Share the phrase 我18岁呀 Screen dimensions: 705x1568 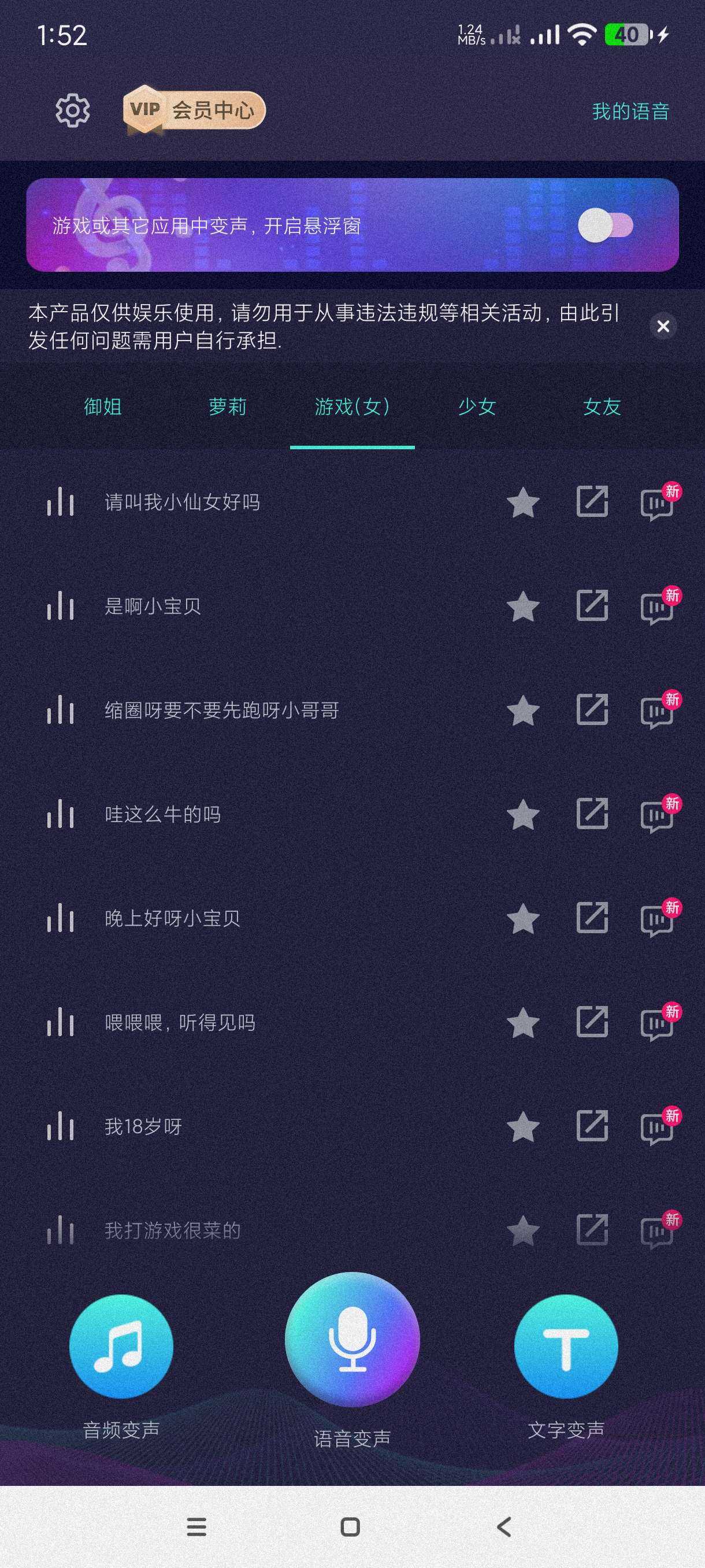click(592, 1126)
